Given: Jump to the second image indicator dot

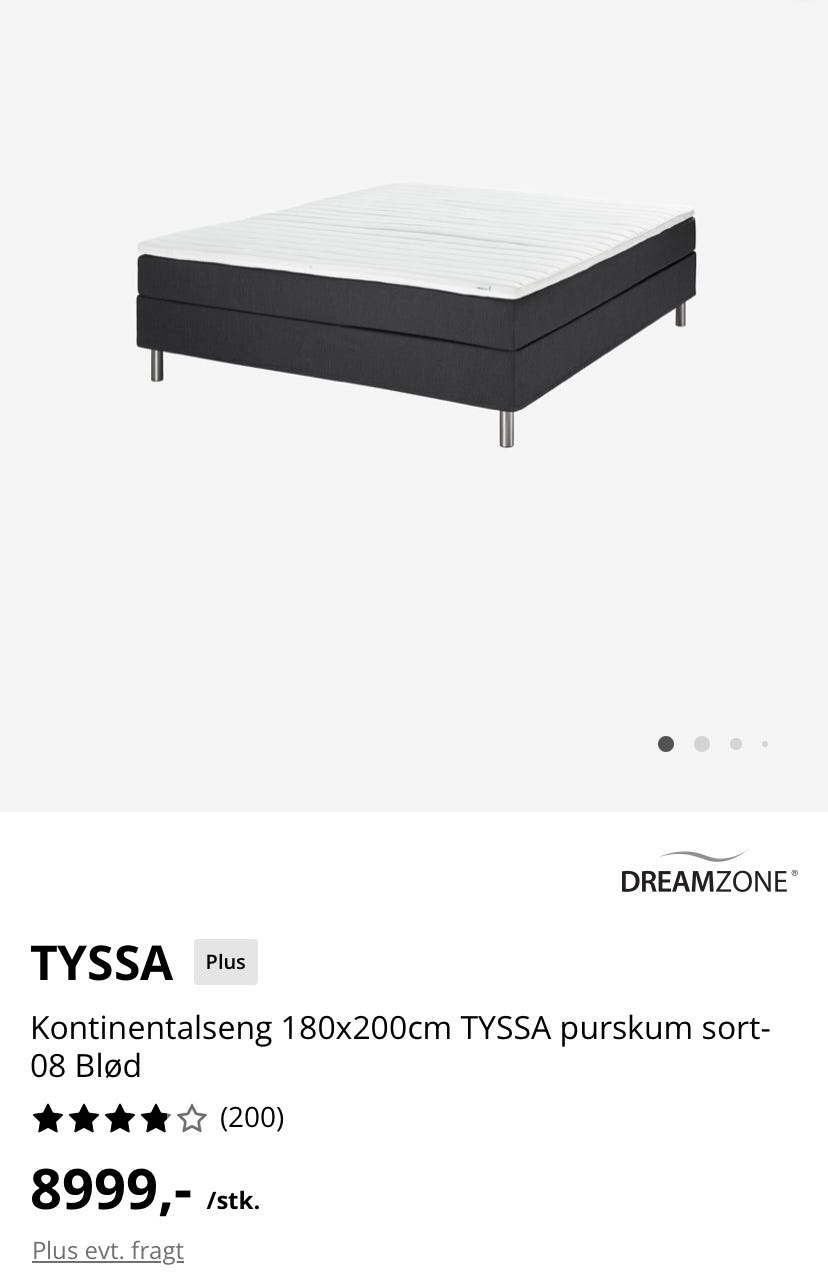Looking at the screenshot, I should (x=702, y=744).
